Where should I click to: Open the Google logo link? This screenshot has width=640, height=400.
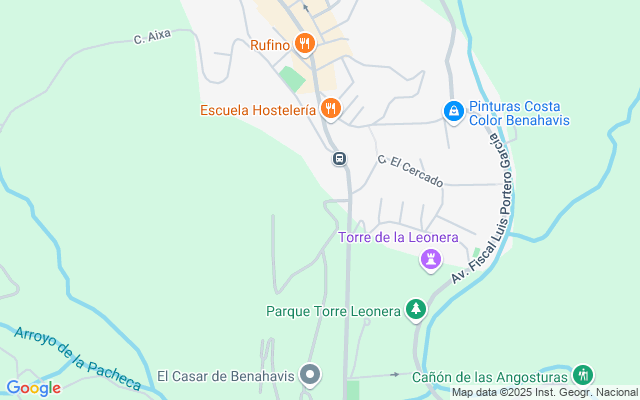[33, 388]
